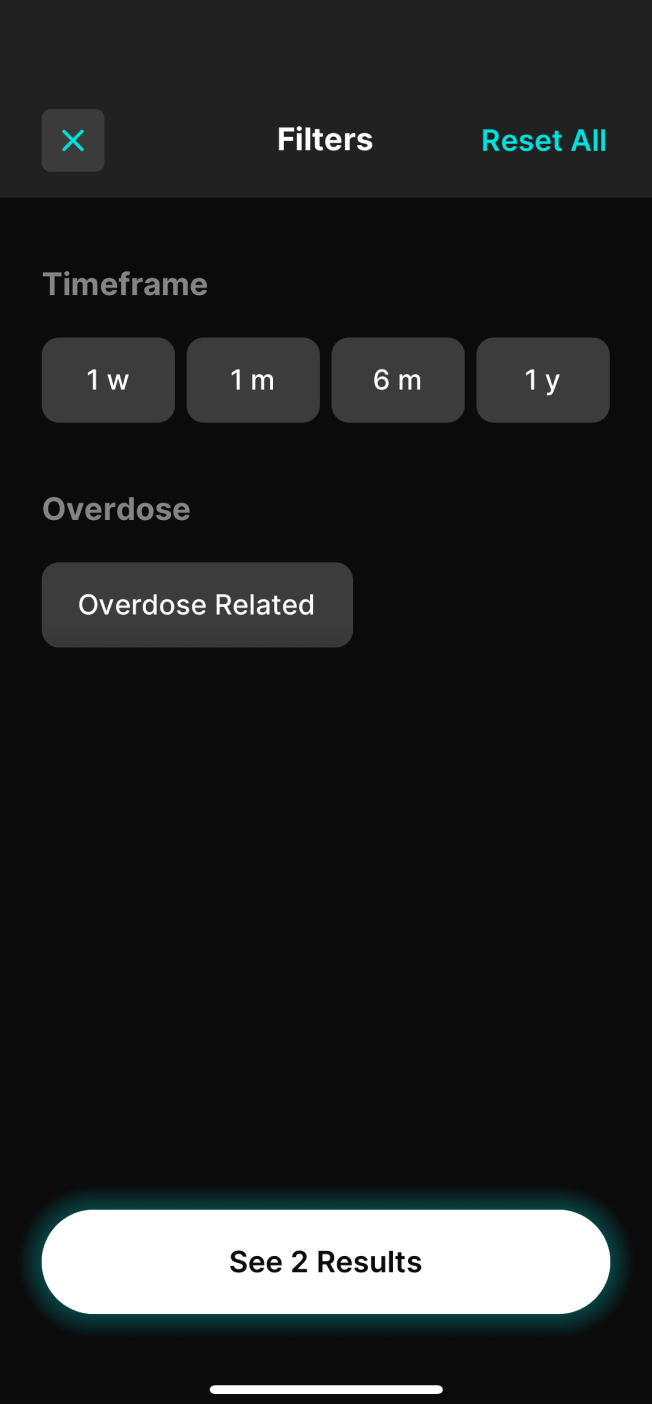Filter by the 6 m timeframe
Screen dimensions: 652x1404
point(398,380)
